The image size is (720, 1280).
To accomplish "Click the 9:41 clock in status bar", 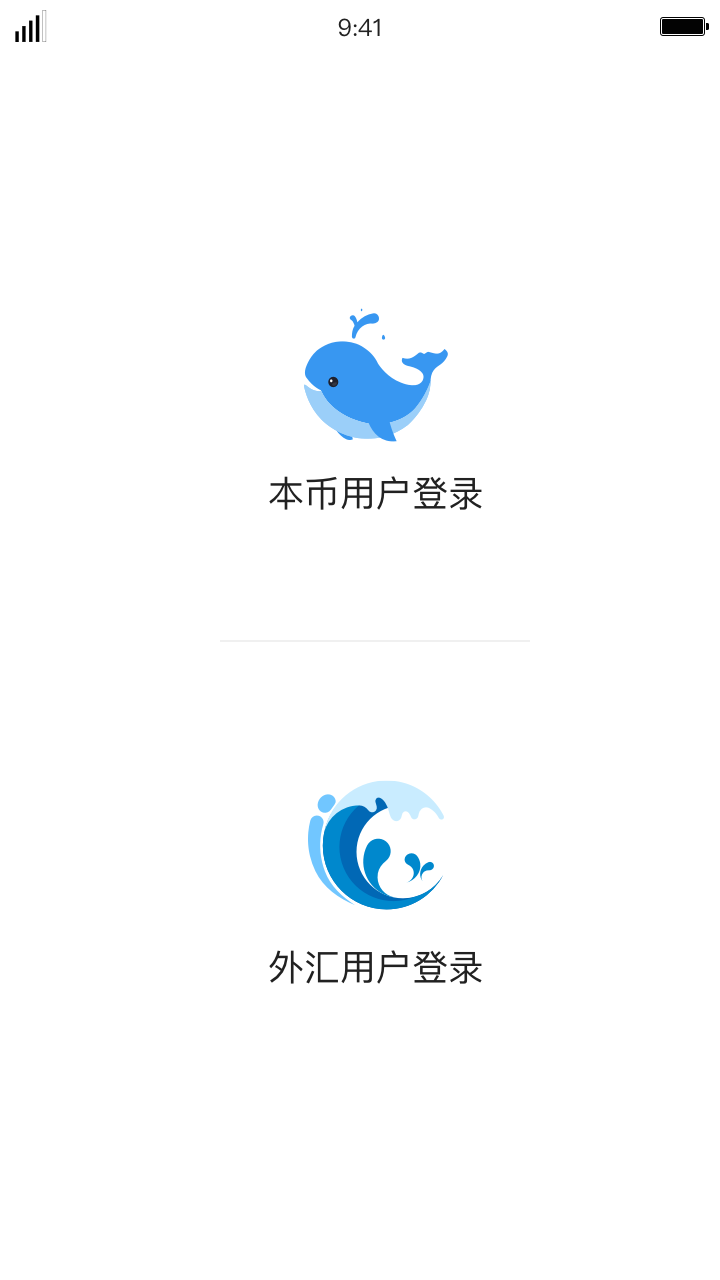I will click(x=360, y=27).
